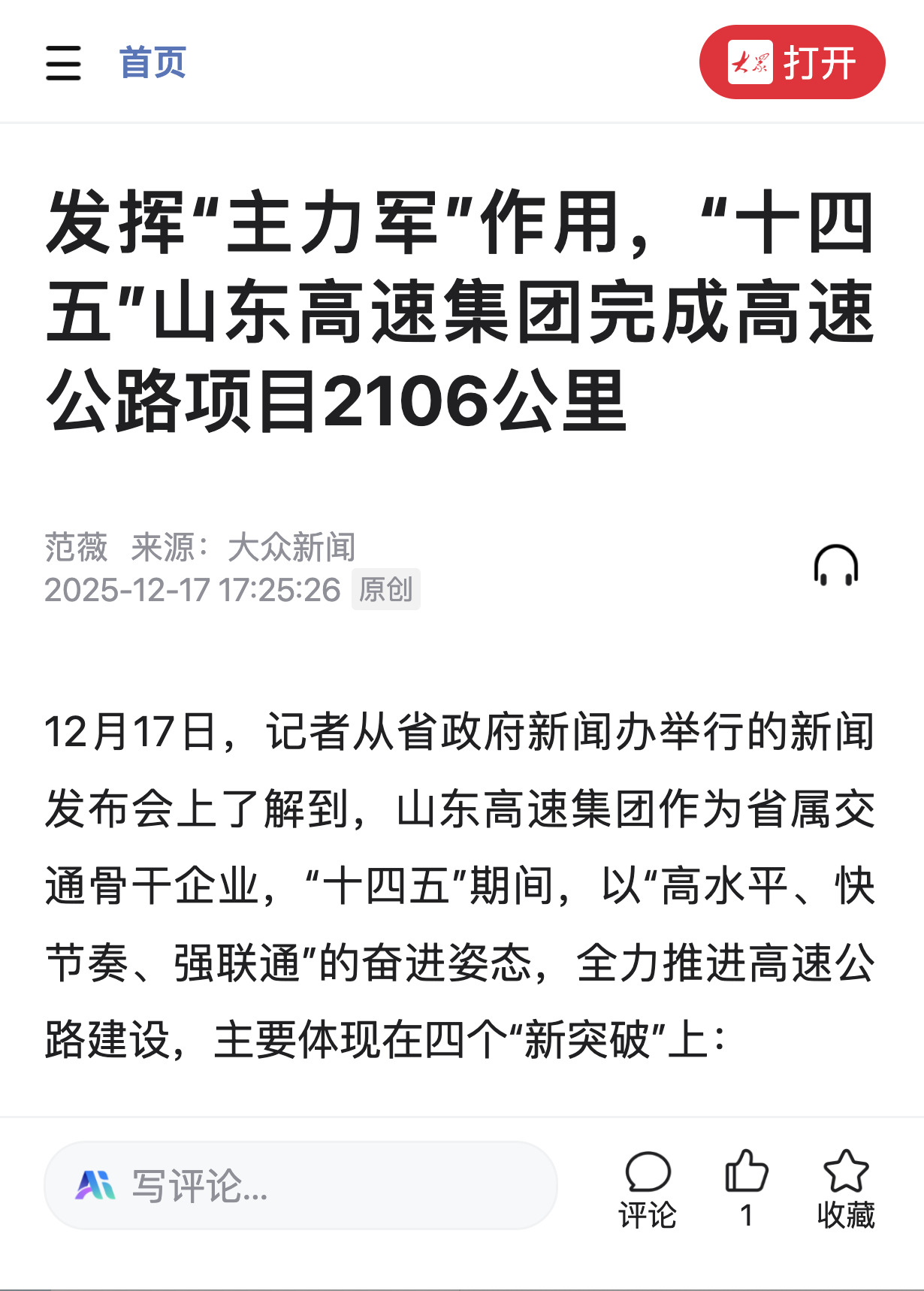Tap the 写评论 comment input field
This screenshot has width=924, height=1291.
click(300, 1185)
